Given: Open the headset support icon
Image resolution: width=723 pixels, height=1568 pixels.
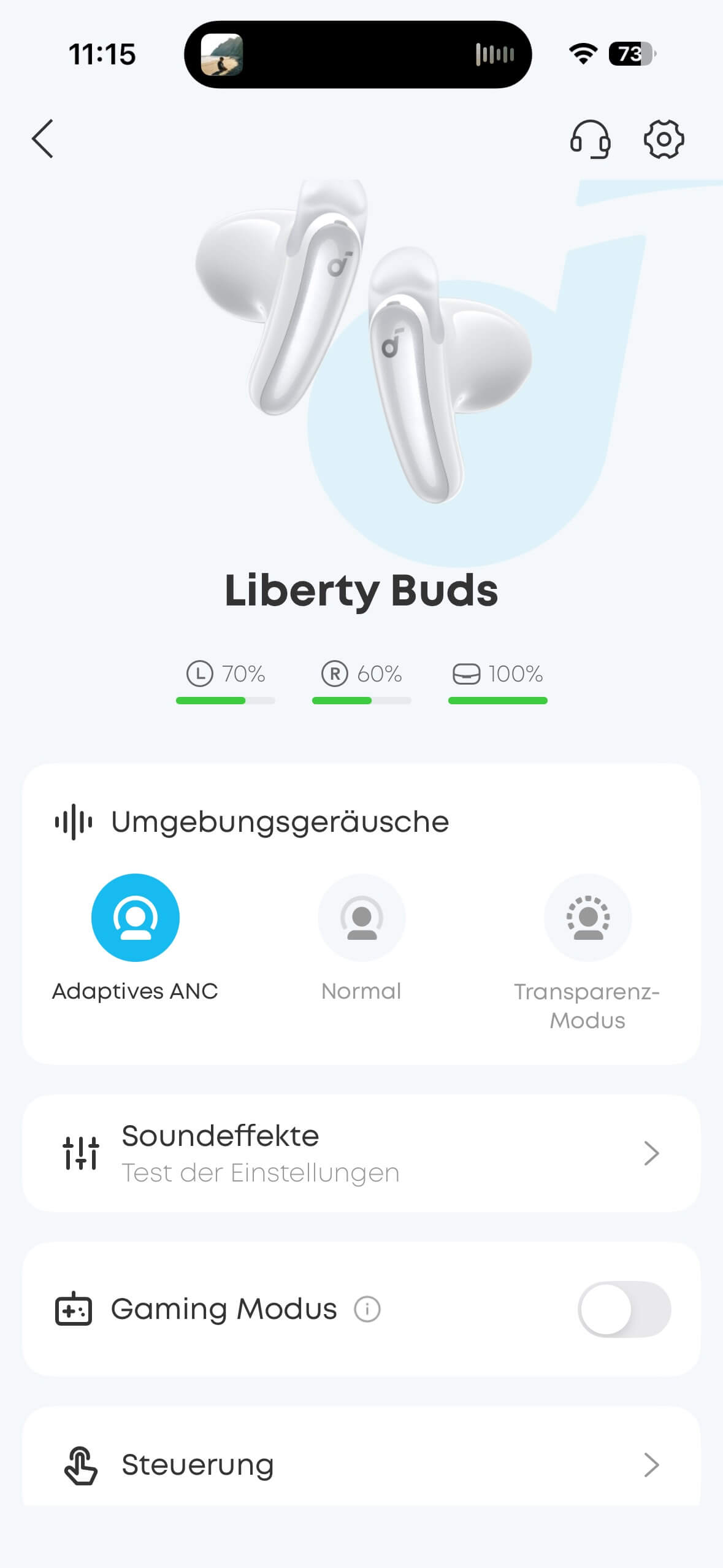Looking at the screenshot, I should coord(590,139).
